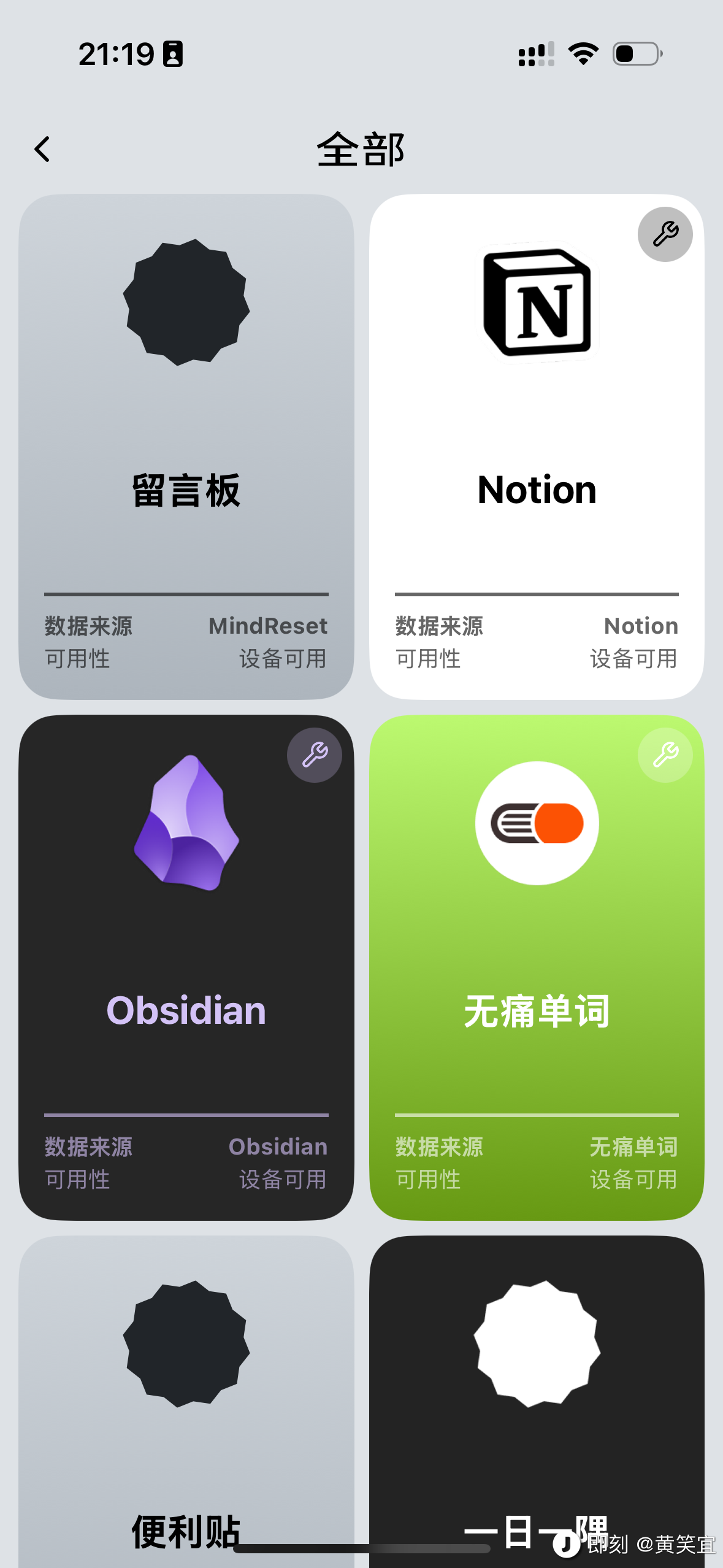Tap the wrench icon on 无痛单词 card
The image size is (723, 1568).
(x=665, y=755)
